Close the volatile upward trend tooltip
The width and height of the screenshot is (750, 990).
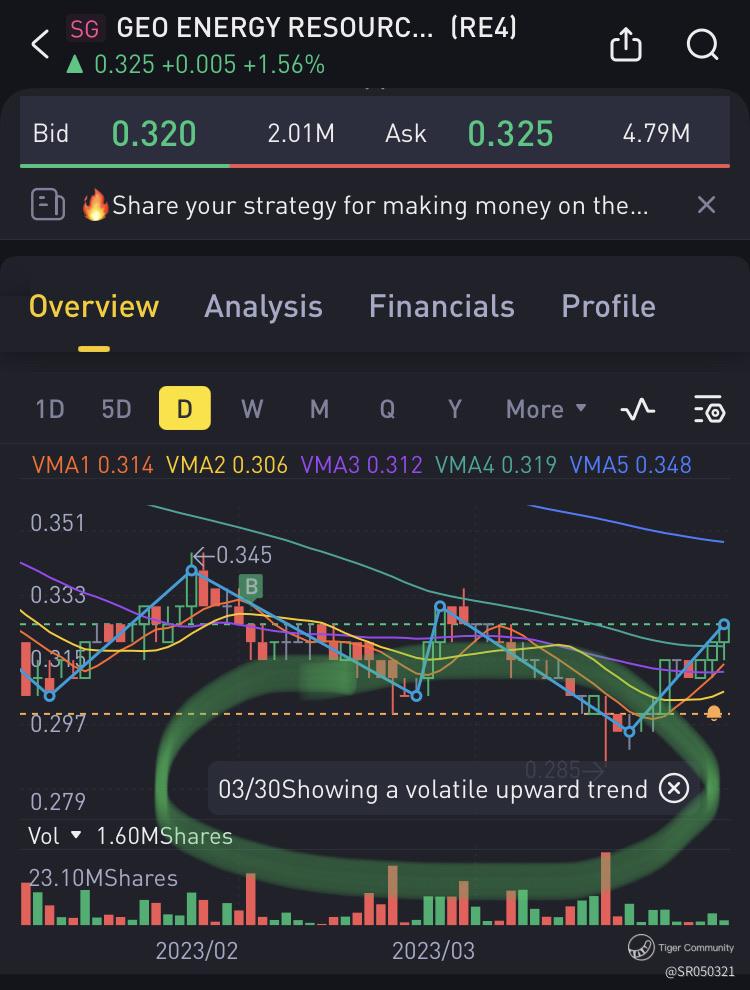pyautogui.click(x=674, y=789)
